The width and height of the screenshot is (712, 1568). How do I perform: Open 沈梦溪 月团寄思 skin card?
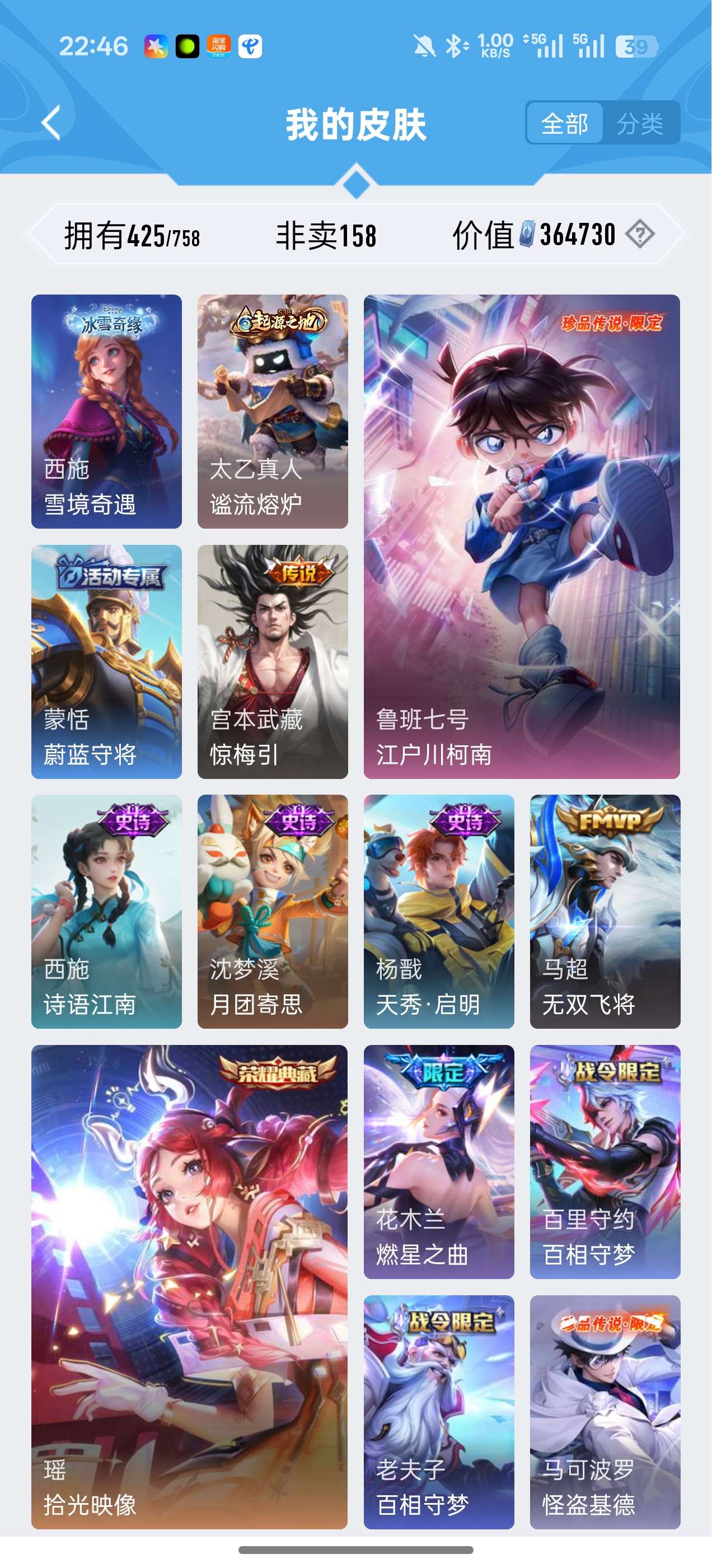click(273, 911)
